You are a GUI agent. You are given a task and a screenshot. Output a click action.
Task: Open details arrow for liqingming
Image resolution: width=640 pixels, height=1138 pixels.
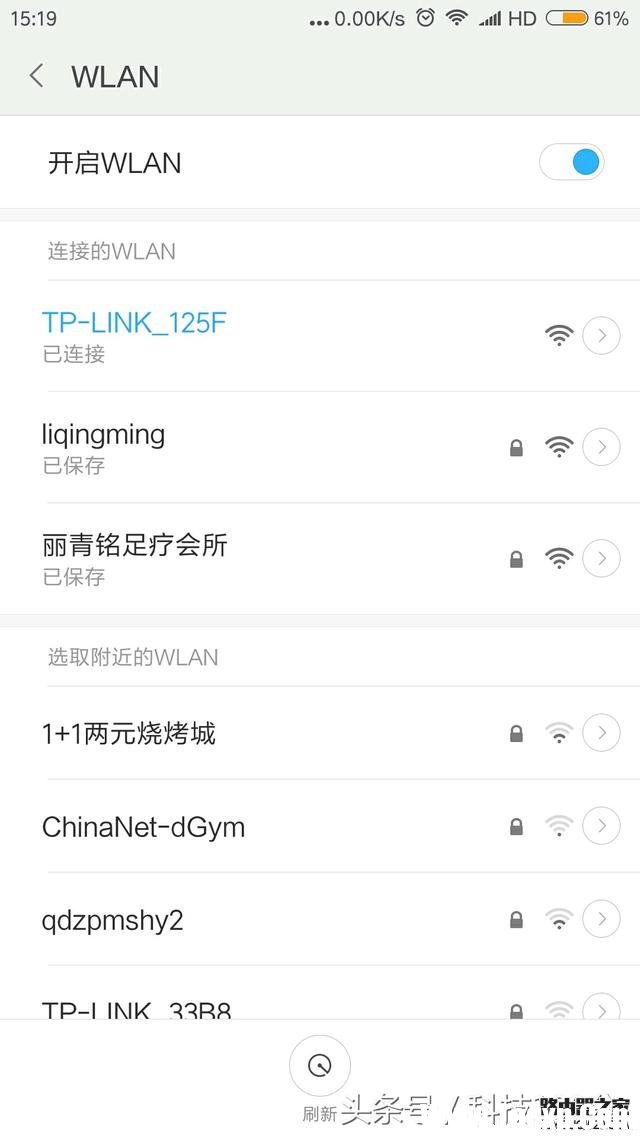pyautogui.click(x=601, y=447)
